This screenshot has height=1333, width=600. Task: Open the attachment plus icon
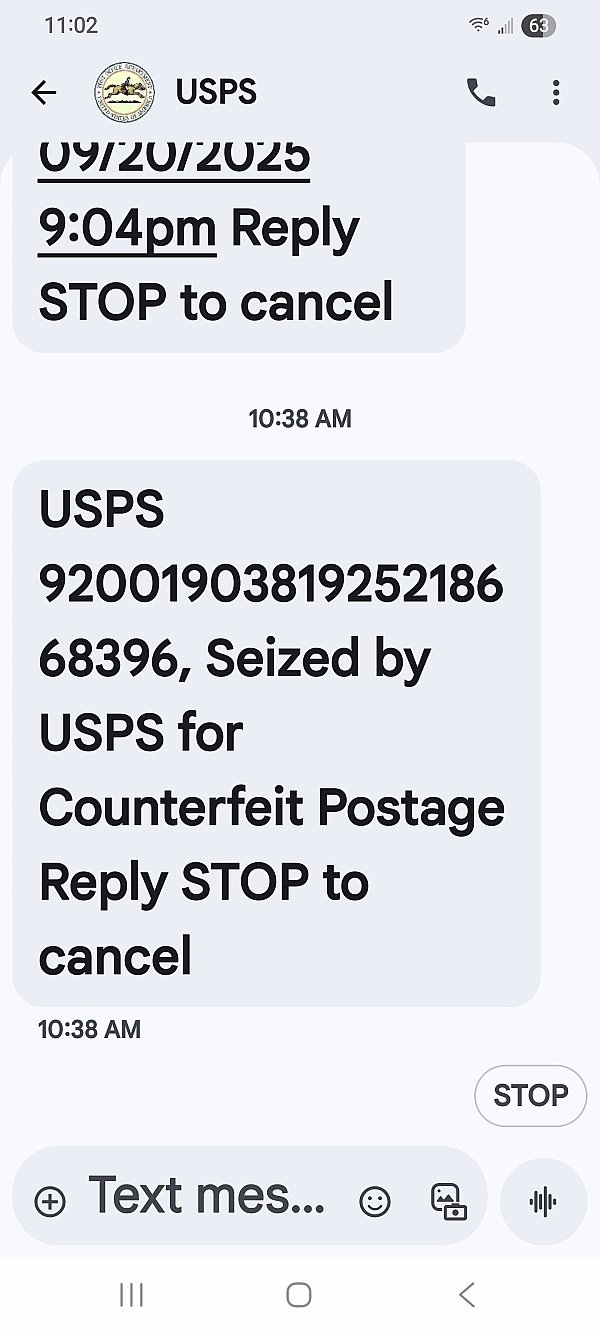[50, 1201]
